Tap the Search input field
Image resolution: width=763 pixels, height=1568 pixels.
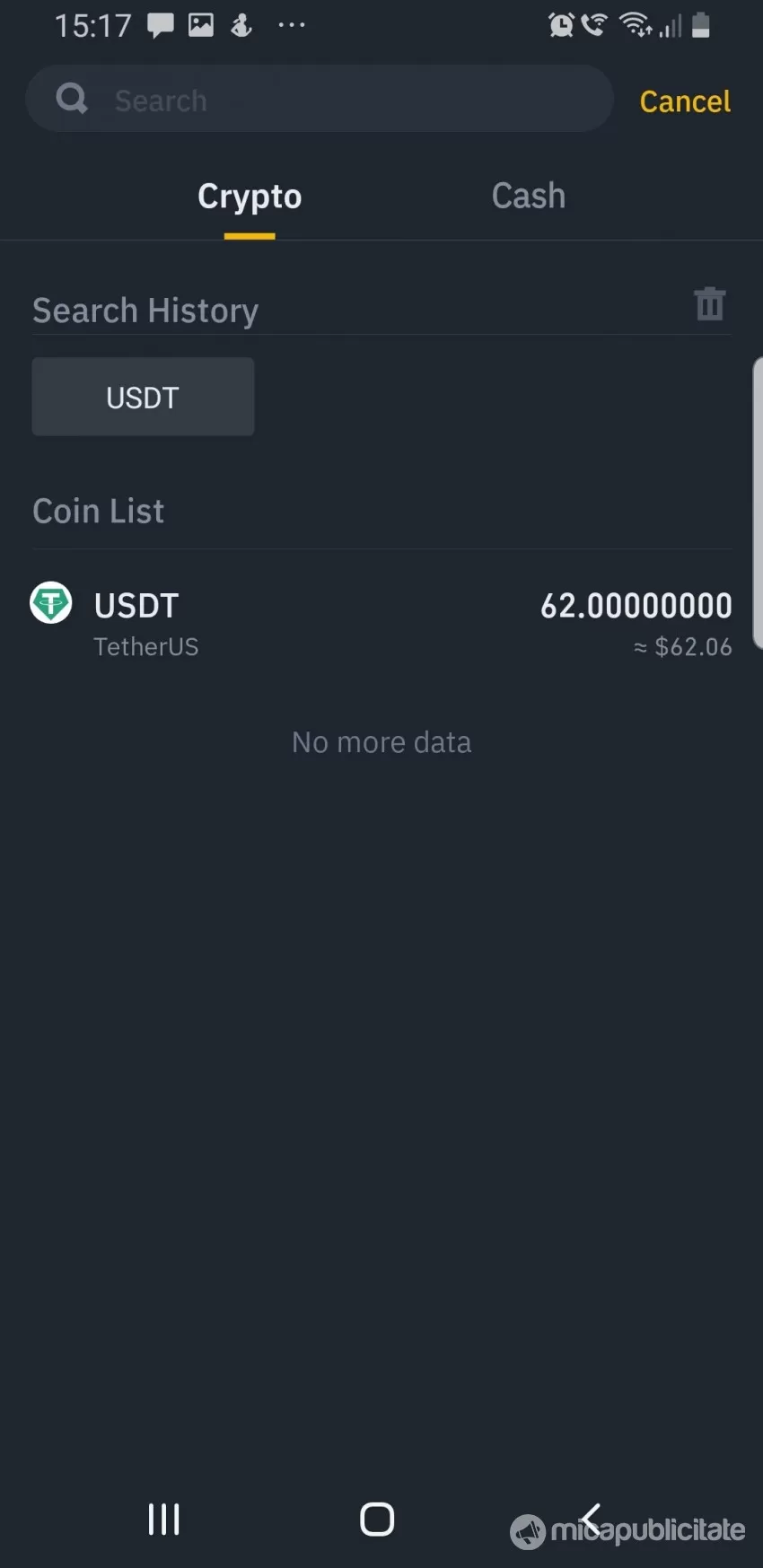(x=319, y=100)
